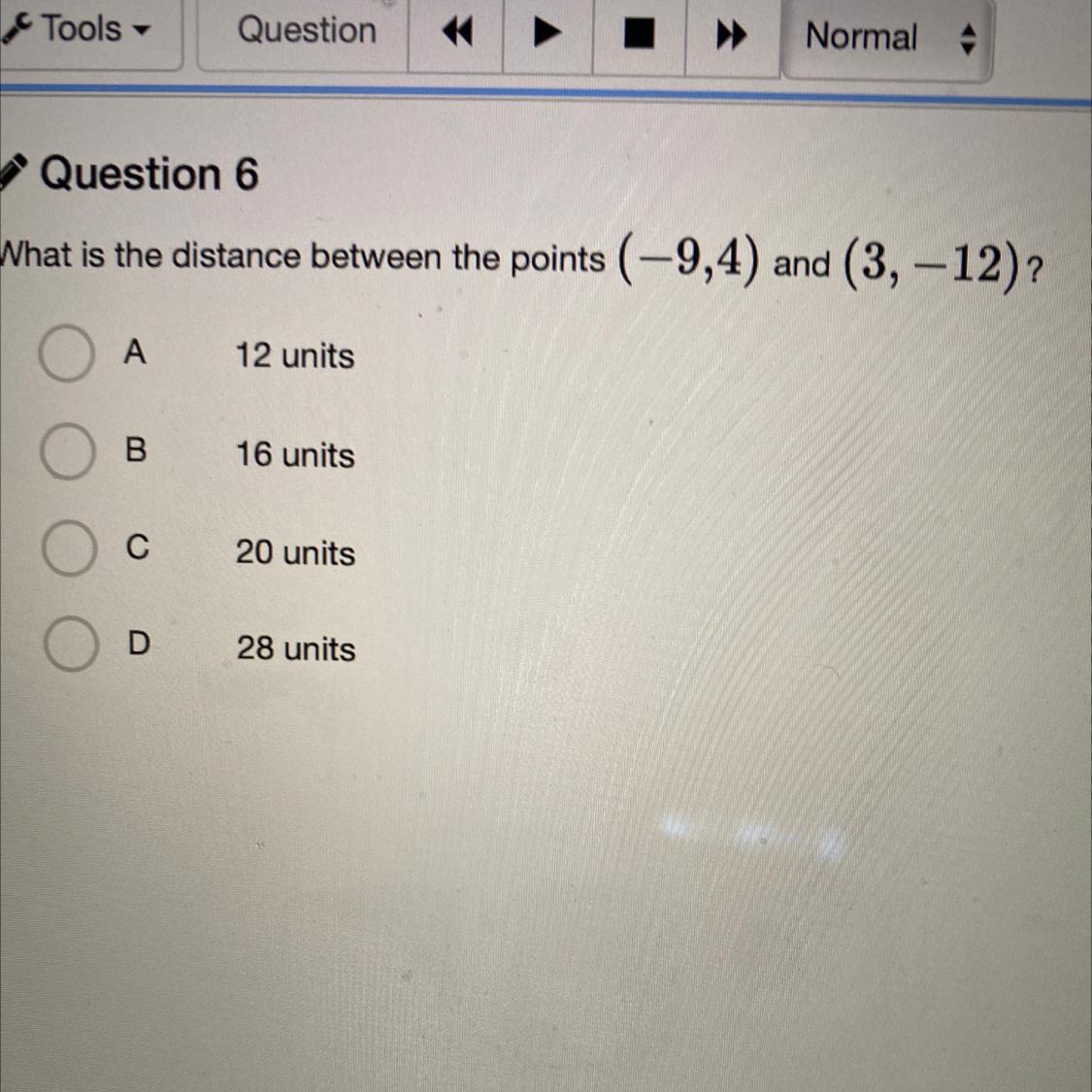The image size is (1092, 1092).
Task: Rewind the audio playback
Action: 456,33
